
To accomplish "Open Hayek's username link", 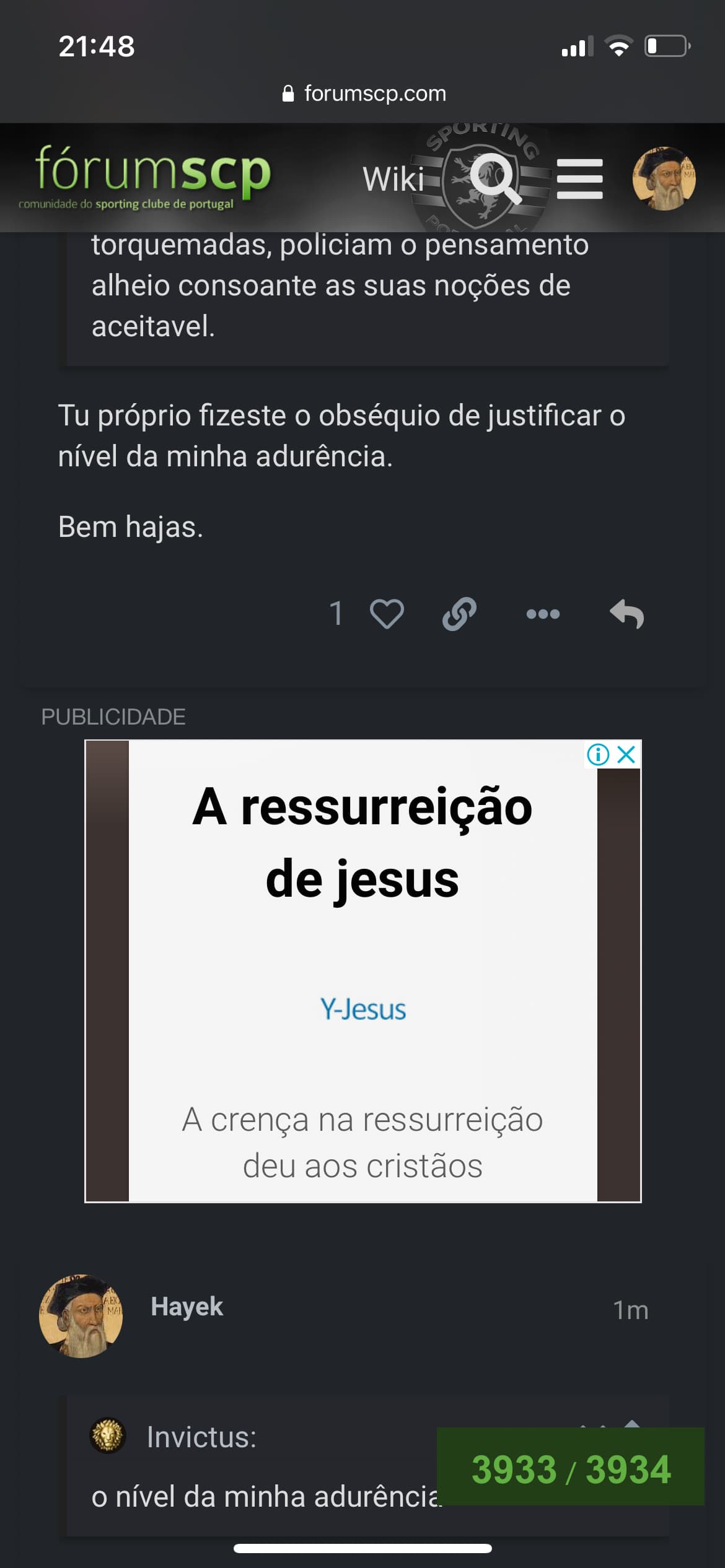I will pyautogui.click(x=187, y=1307).
